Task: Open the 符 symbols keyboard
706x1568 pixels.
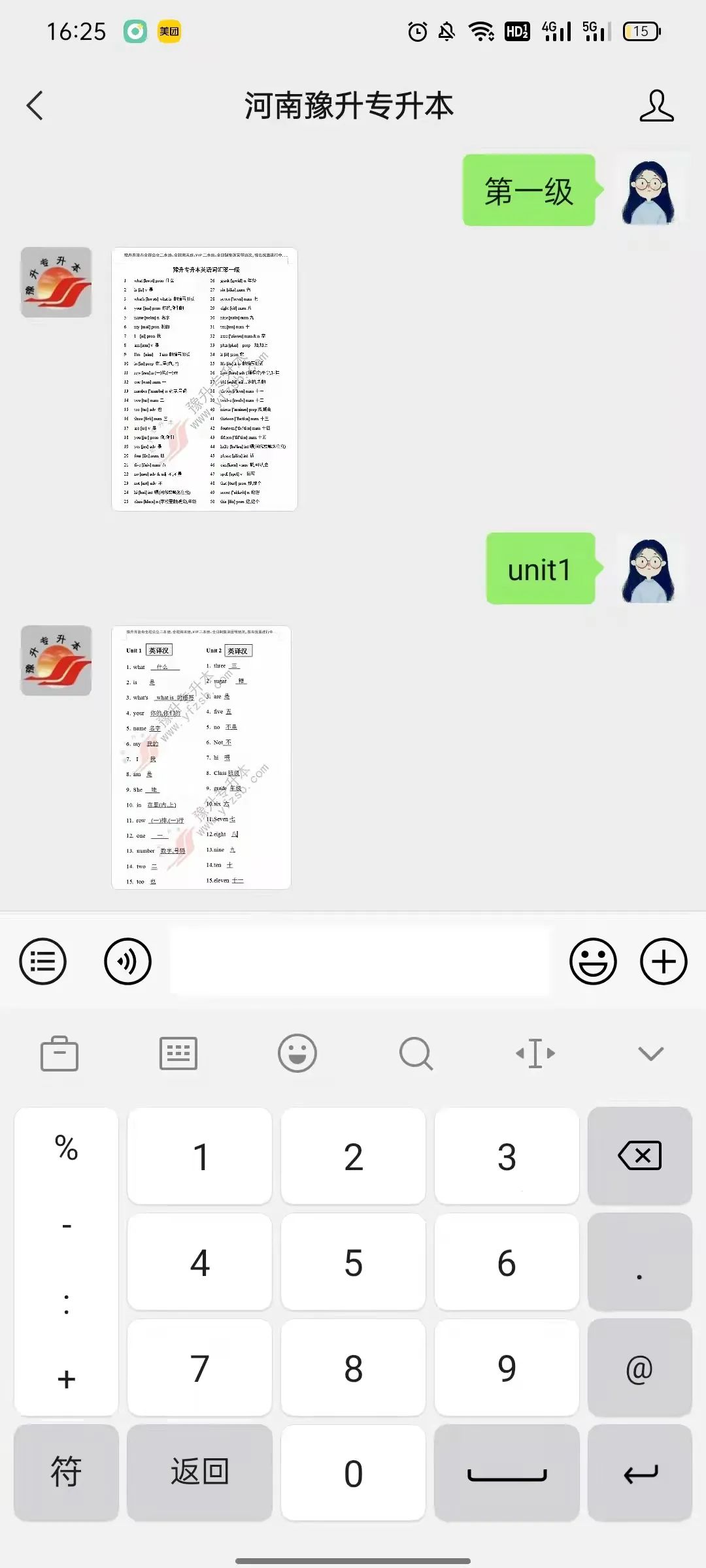Action: pyautogui.click(x=66, y=1473)
